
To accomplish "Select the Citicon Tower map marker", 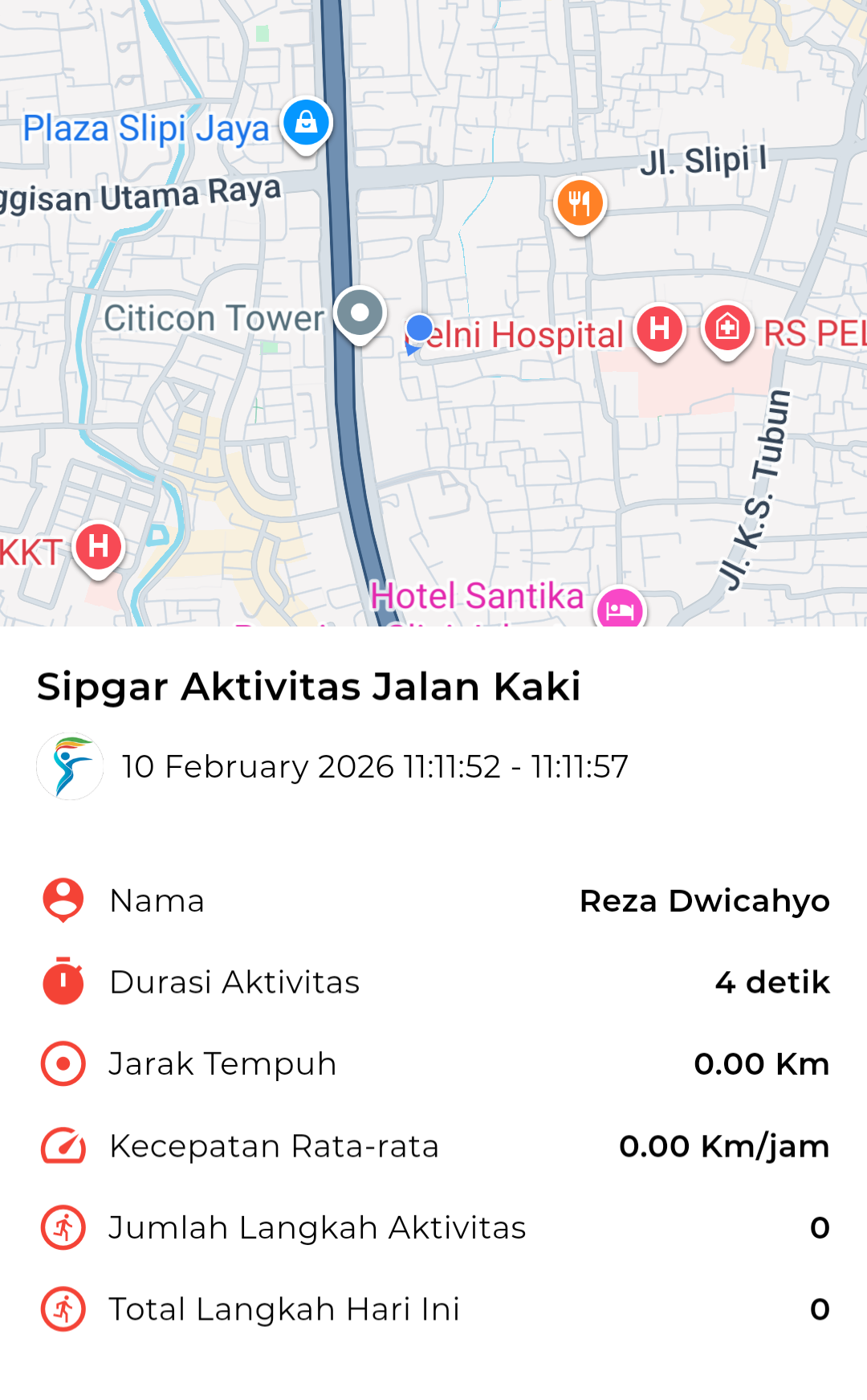I will click(360, 313).
